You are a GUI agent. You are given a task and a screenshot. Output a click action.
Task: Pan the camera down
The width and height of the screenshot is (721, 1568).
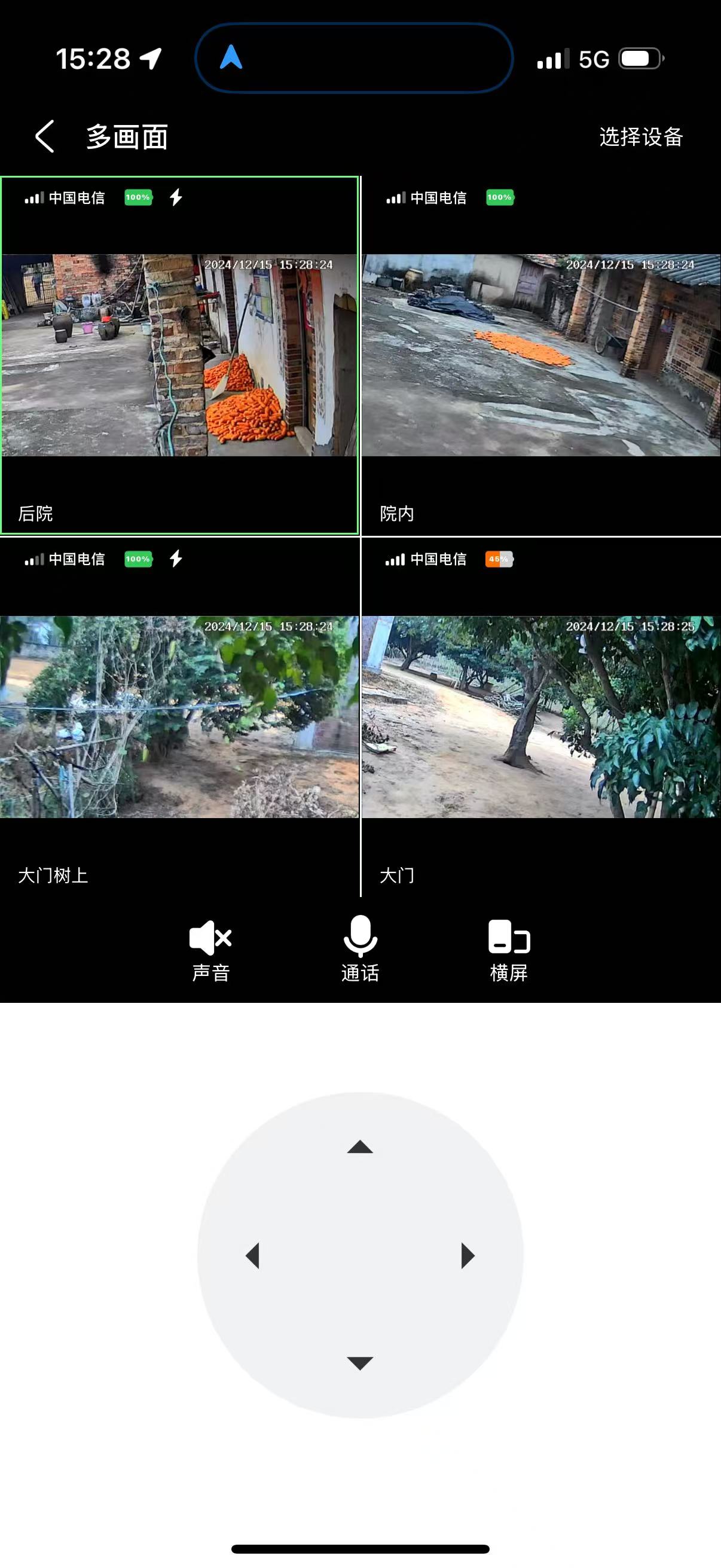click(x=360, y=1363)
